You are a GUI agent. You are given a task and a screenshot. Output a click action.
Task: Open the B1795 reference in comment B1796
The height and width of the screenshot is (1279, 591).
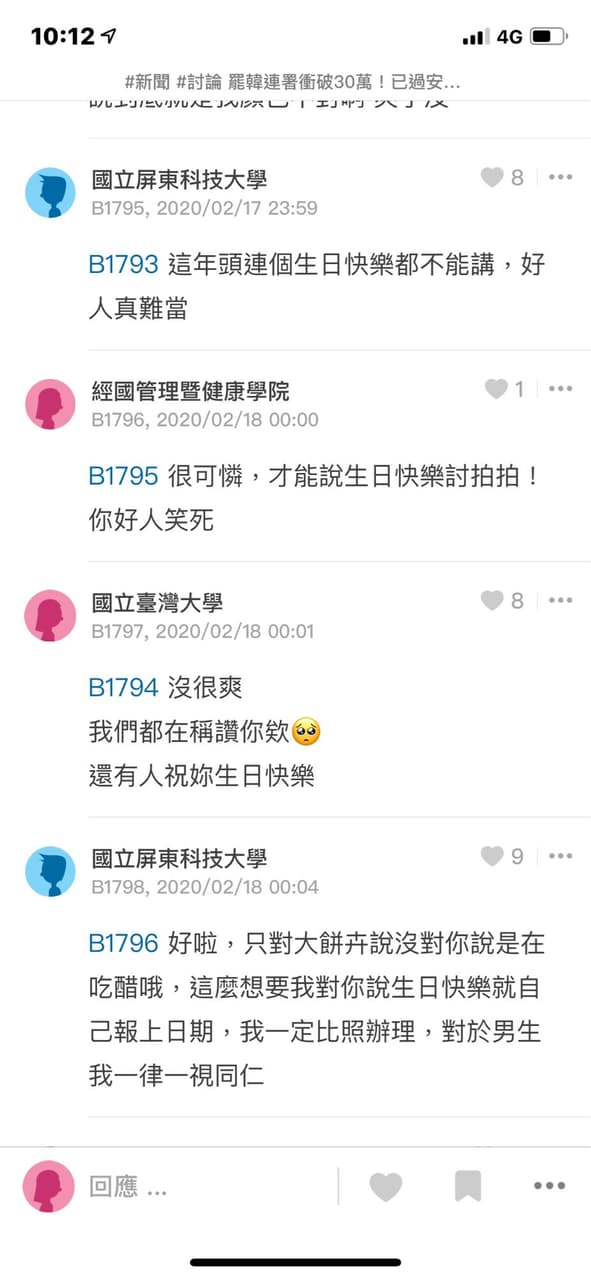pos(123,476)
